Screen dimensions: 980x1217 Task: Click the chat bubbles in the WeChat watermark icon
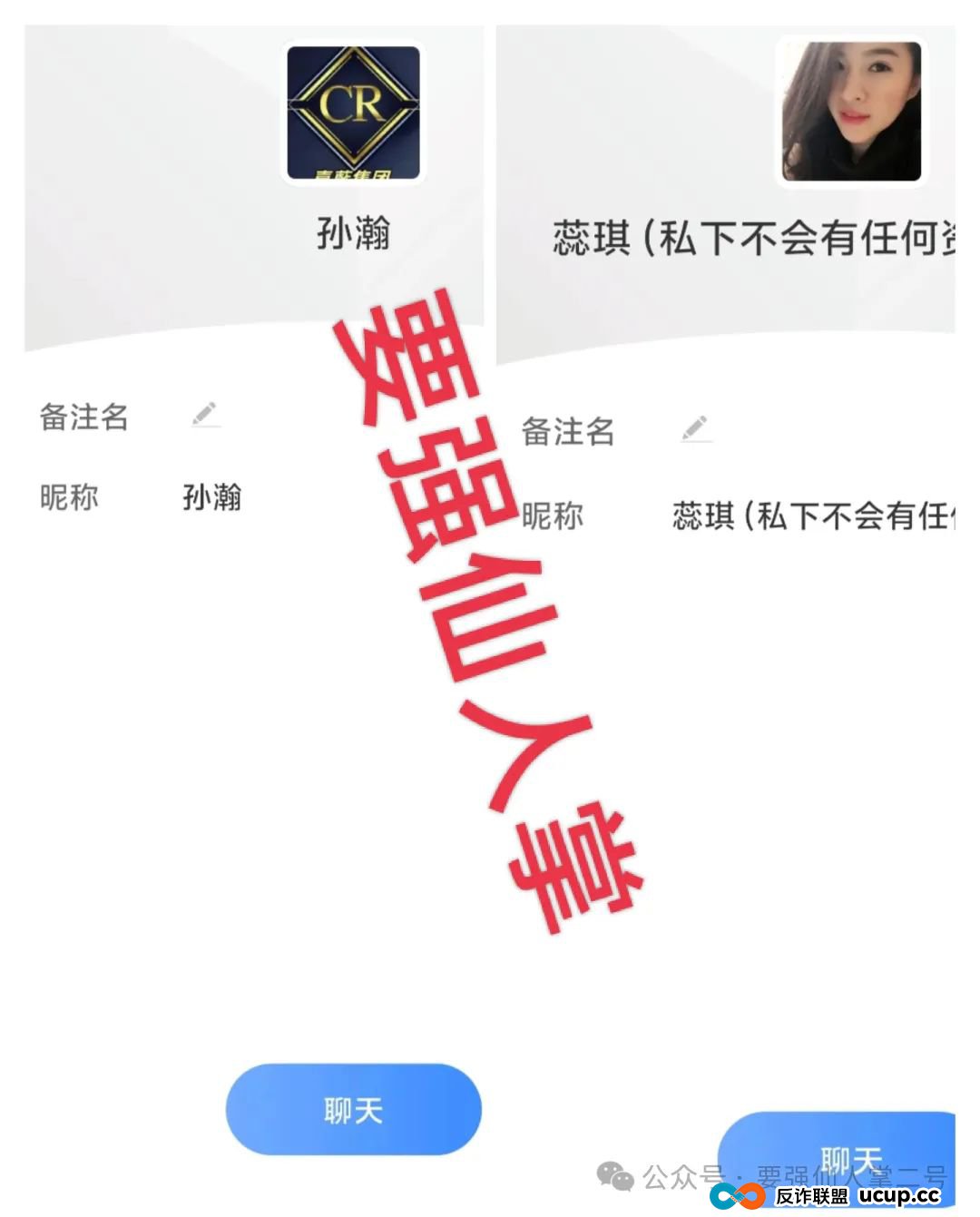617,1178
